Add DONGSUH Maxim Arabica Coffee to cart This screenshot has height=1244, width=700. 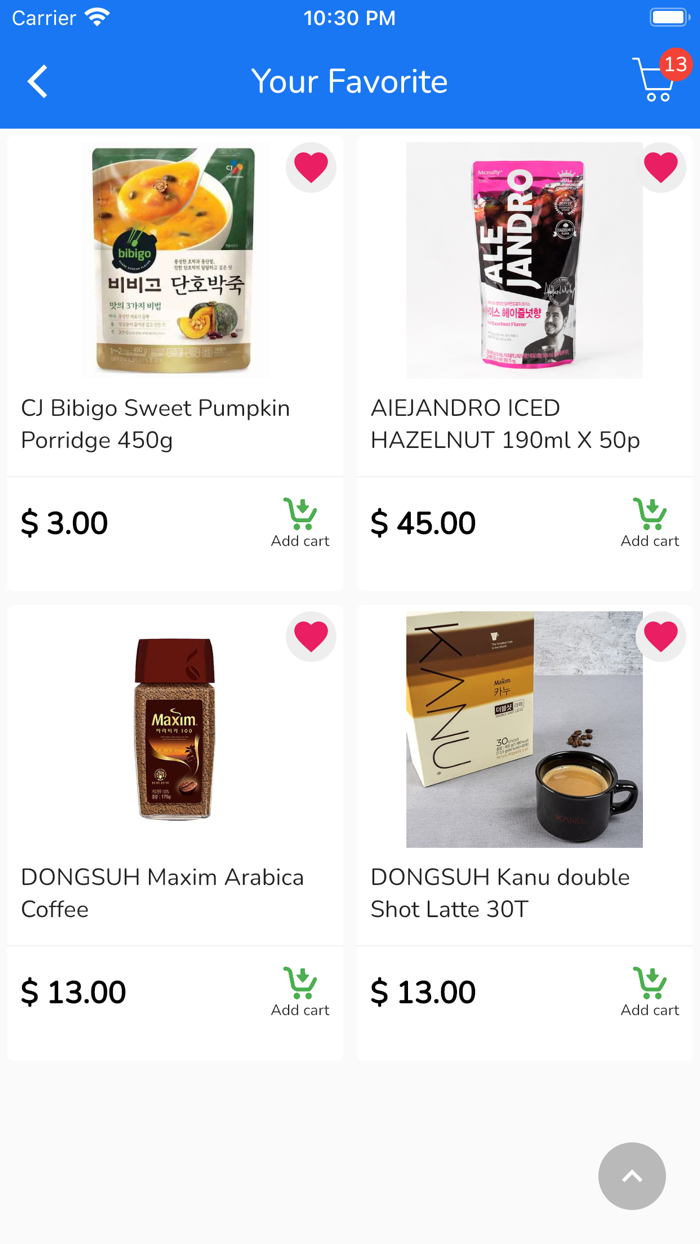pyautogui.click(x=300, y=992)
